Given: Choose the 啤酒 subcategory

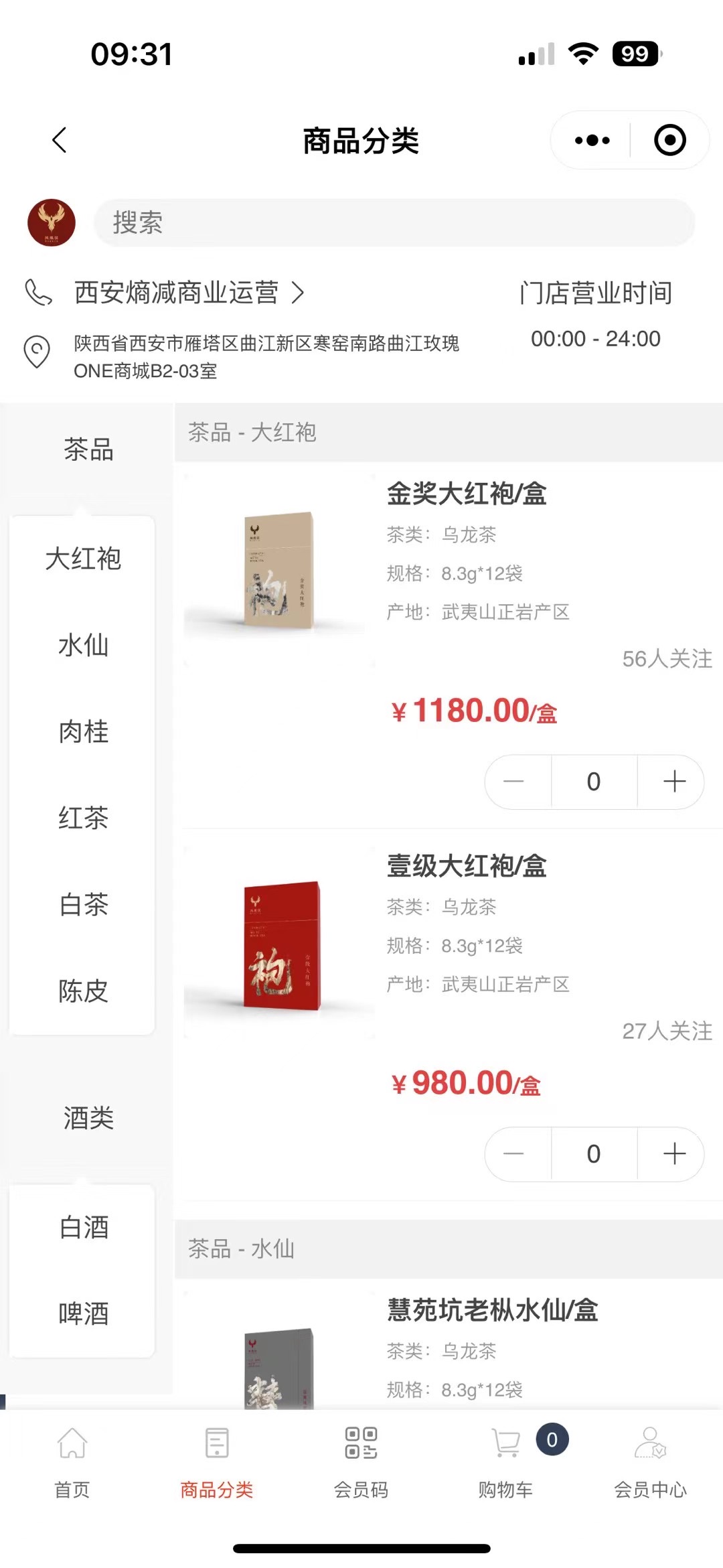Looking at the screenshot, I should 83,1313.
